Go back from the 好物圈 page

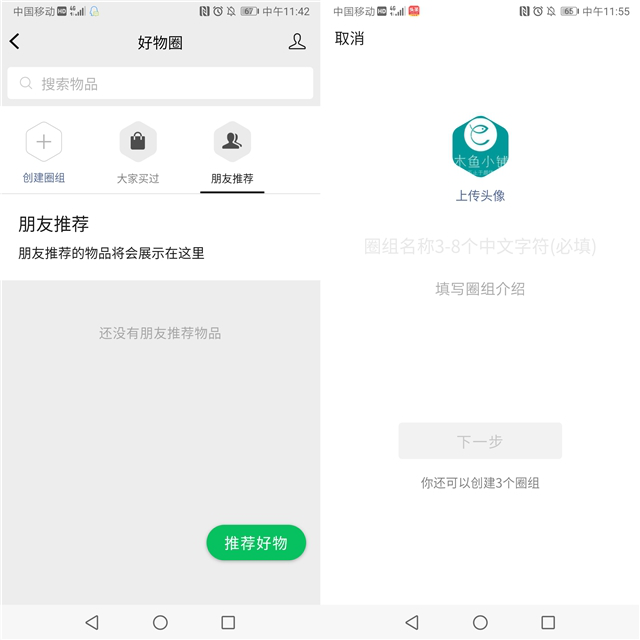(15, 42)
